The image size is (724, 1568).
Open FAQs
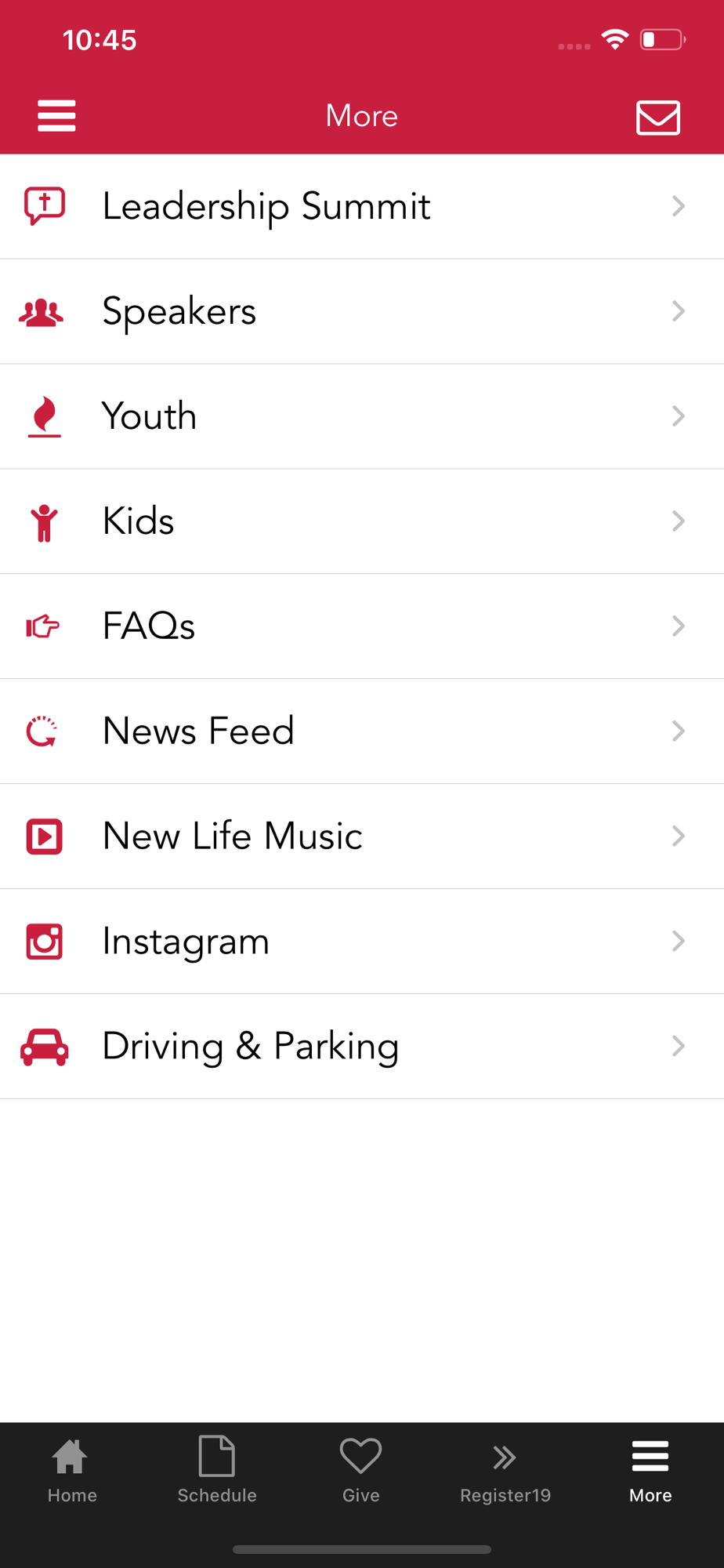tap(362, 627)
